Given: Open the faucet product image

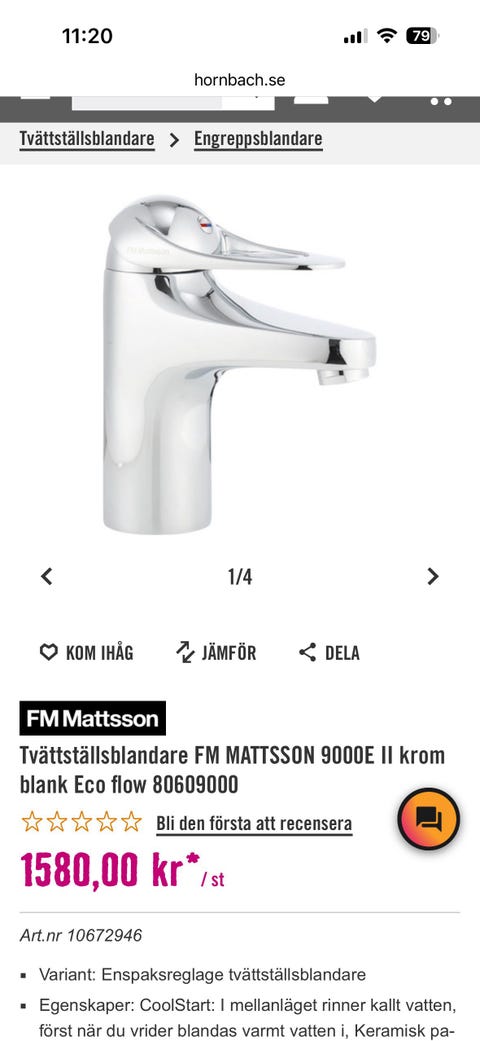Looking at the screenshot, I should coord(240,364).
